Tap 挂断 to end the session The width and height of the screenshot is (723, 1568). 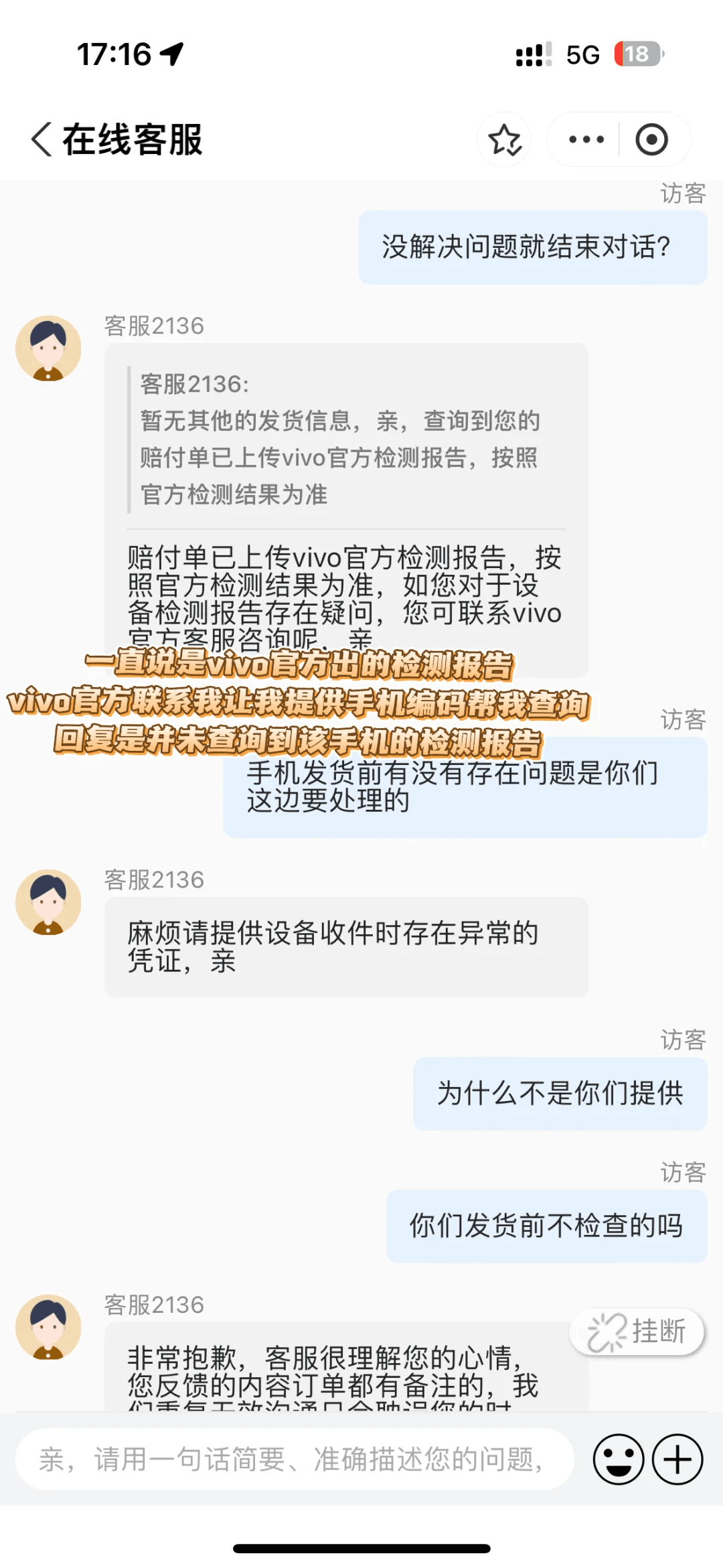637,1331
